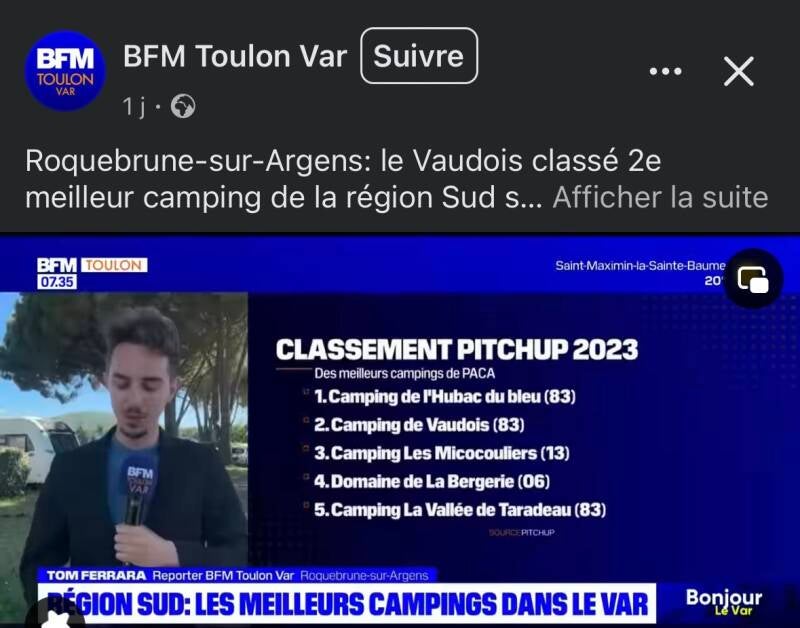Open the BFM Toulon Var page name
800x628 pixels.
click(234, 56)
